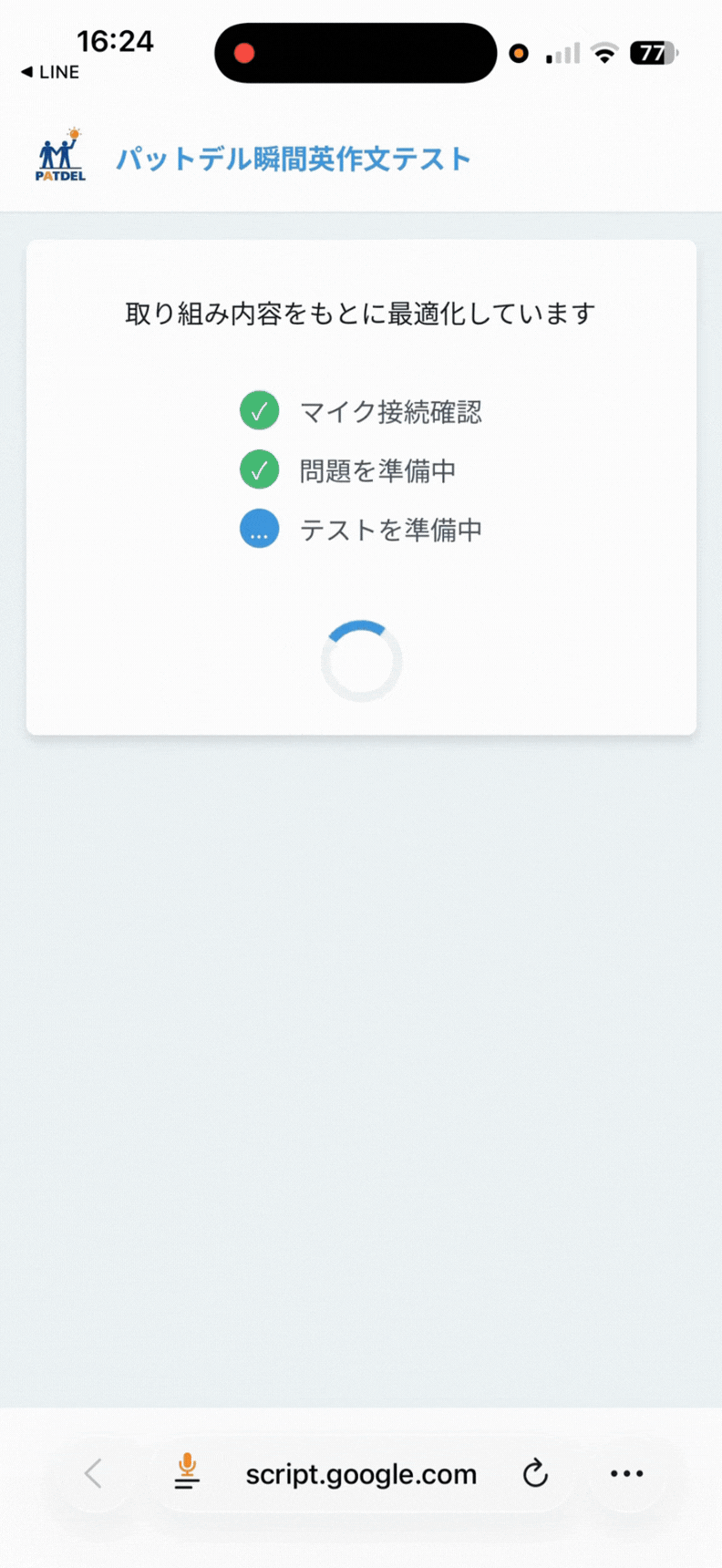Tap script.google.com in the address bar

(x=361, y=1473)
